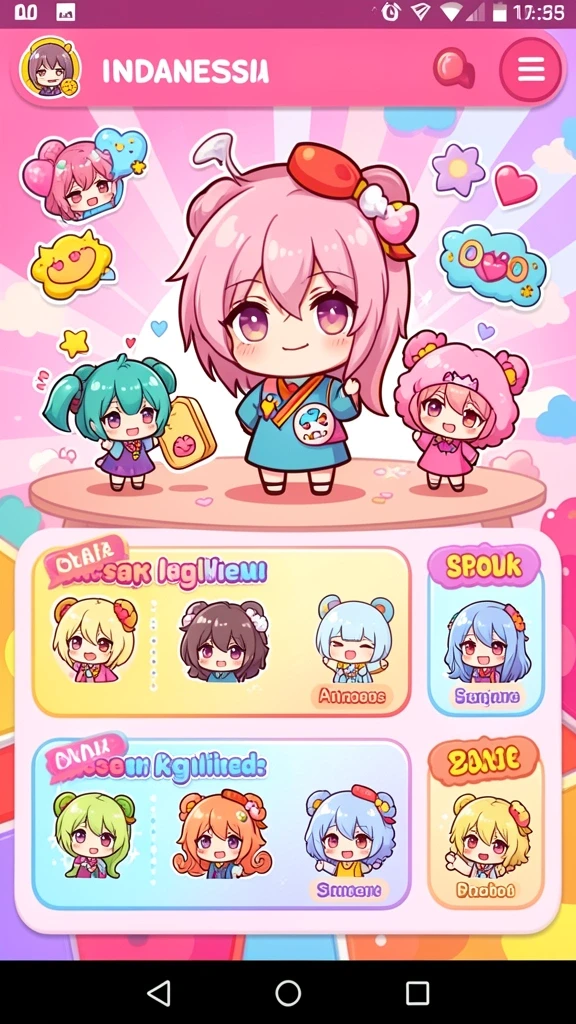This screenshot has height=1024, width=576.
Task: Choose the green-haired character in the blue panel
Action: pos(94,834)
